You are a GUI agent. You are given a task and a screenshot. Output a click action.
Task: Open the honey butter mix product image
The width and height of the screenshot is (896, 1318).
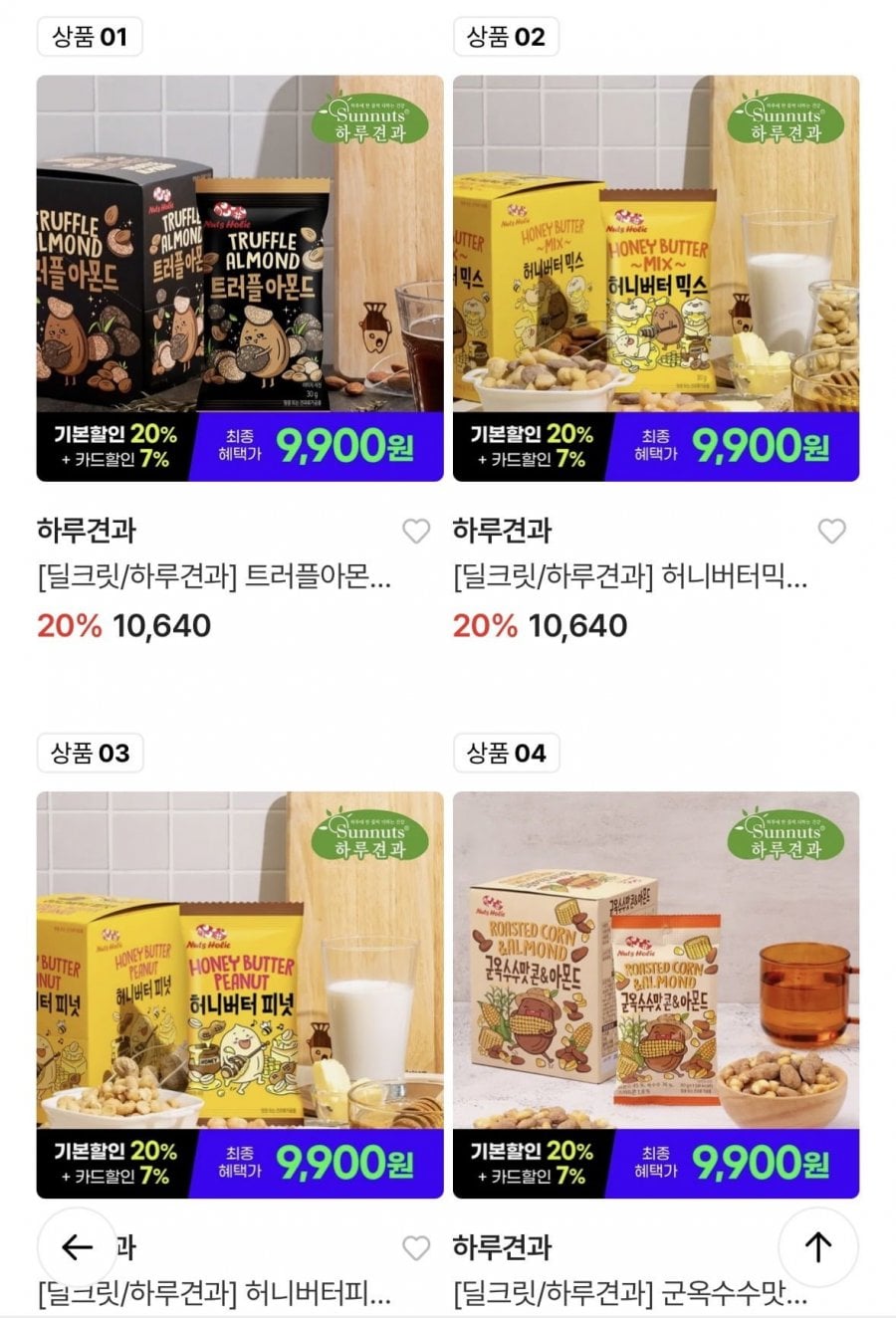tap(656, 278)
